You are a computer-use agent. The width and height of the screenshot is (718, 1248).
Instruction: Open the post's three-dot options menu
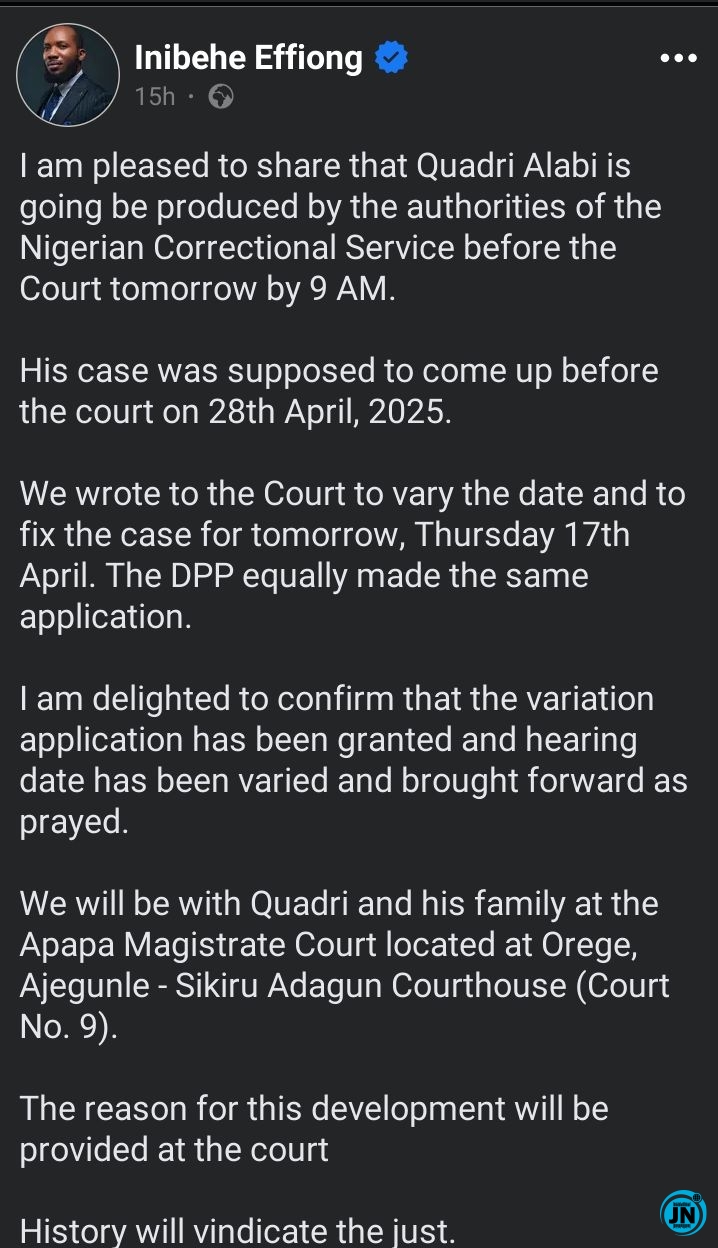click(679, 59)
